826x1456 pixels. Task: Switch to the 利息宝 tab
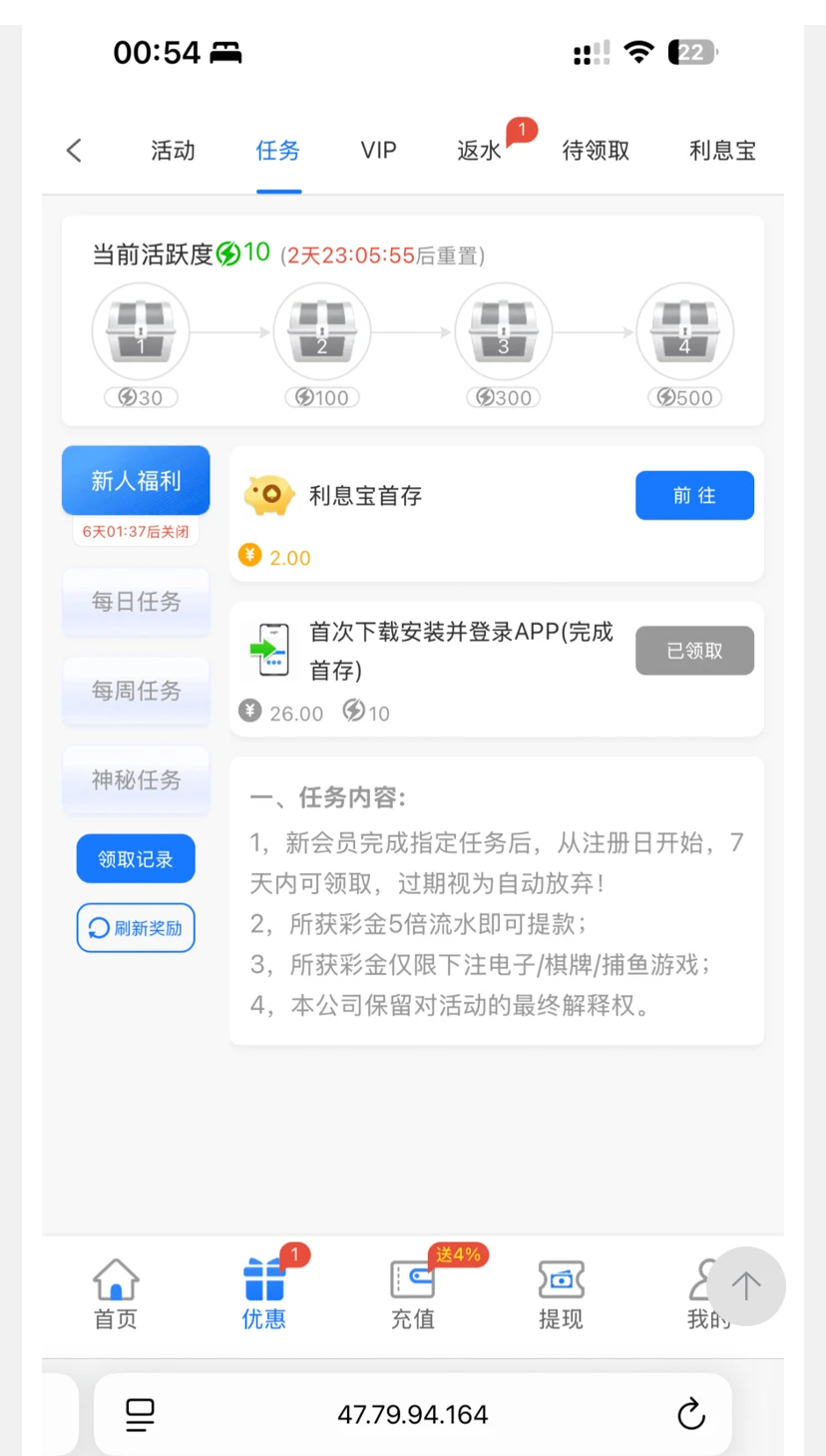coord(721,151)
